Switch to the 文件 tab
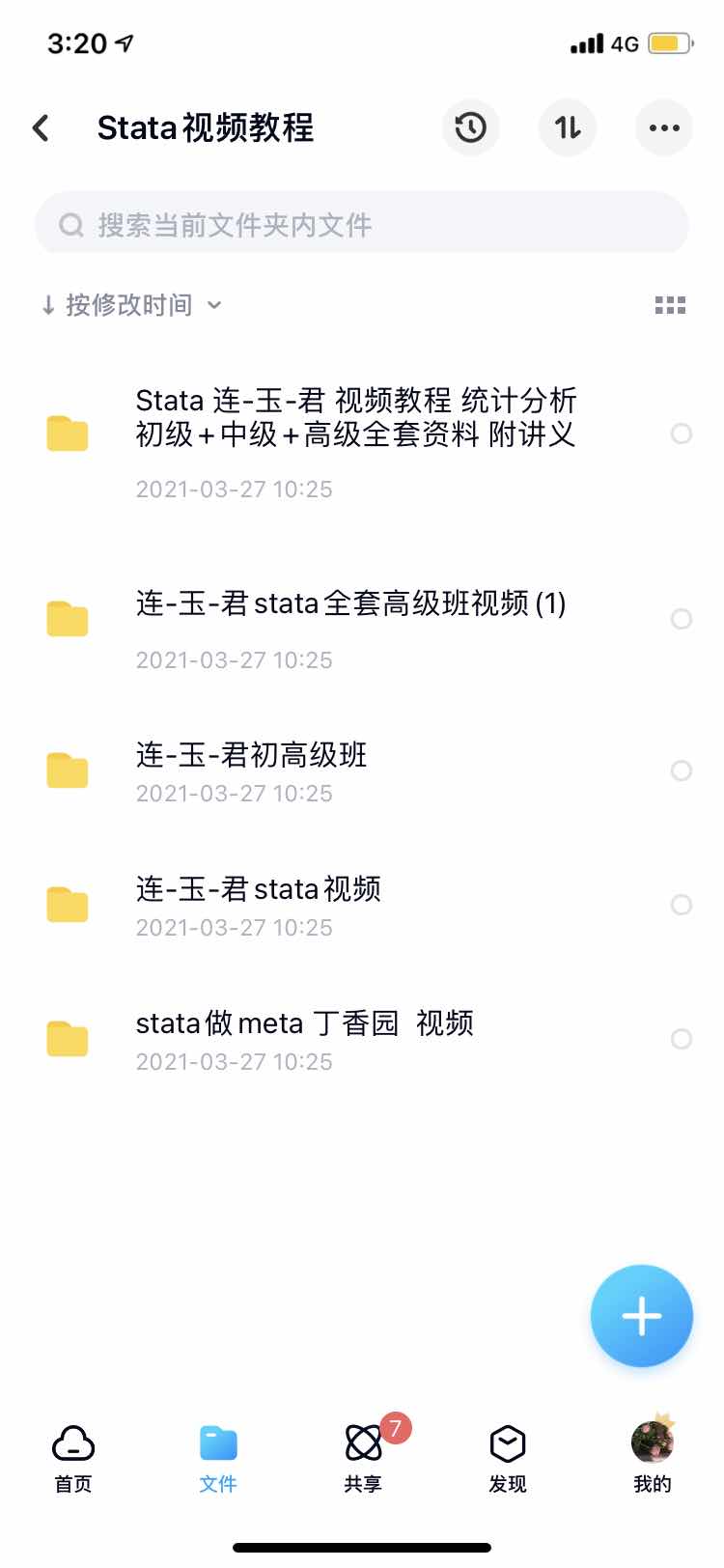The image size is (724, 1568). click(218, 1458)
